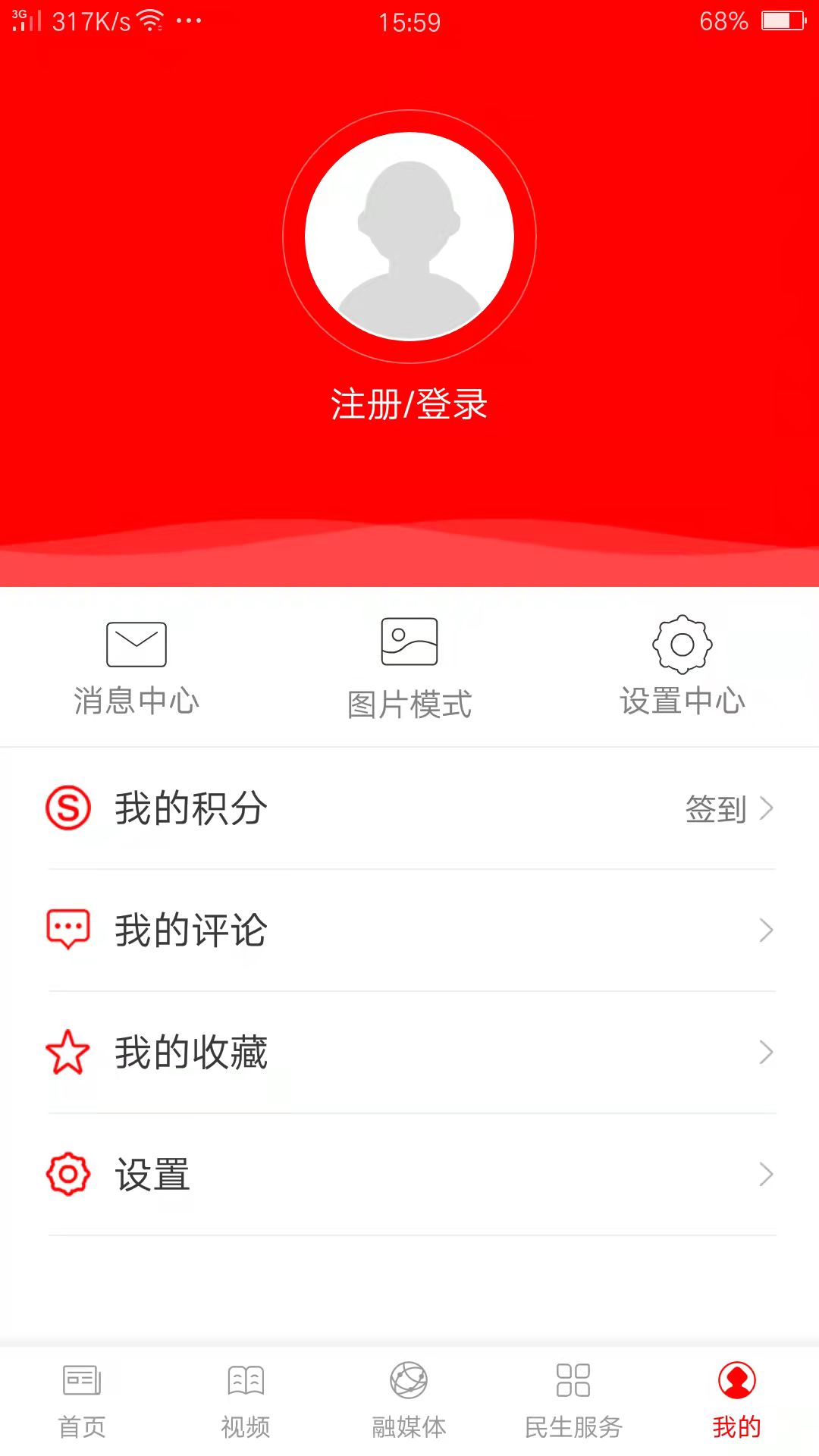Image resolution: width=819 pixels, height=1456 pixels.
Task: Select the 图片模式 picture icon
Action: 409,641
